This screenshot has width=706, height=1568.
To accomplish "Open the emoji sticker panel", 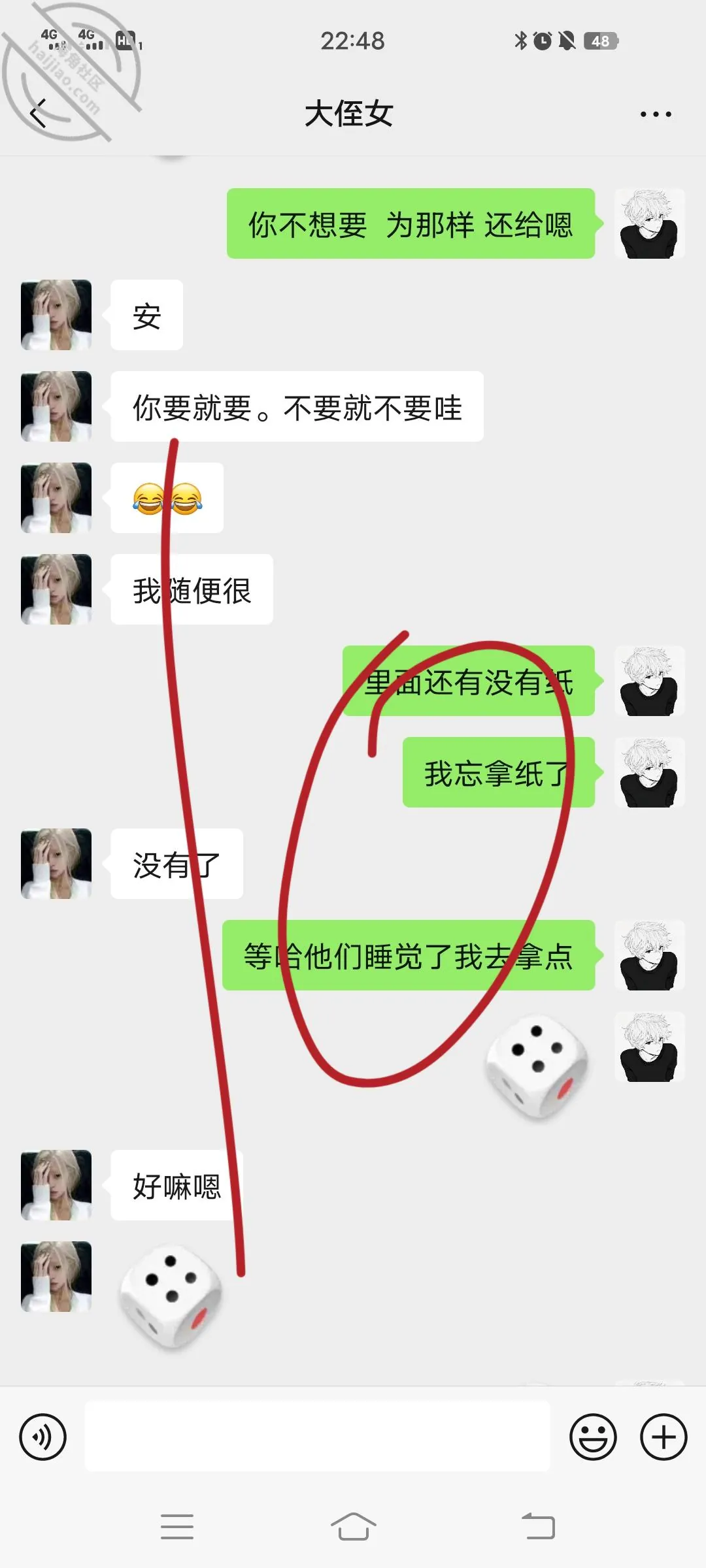I will (x=593, y=1437).
